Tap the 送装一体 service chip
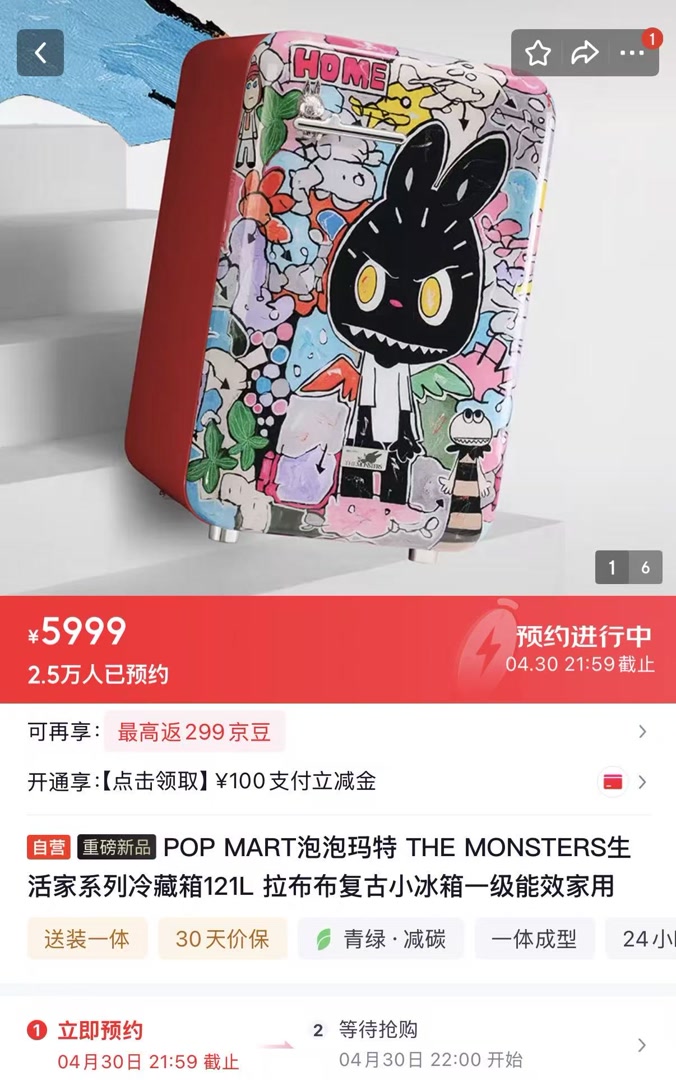The image size is (676, 1080). tap(87, 939)
